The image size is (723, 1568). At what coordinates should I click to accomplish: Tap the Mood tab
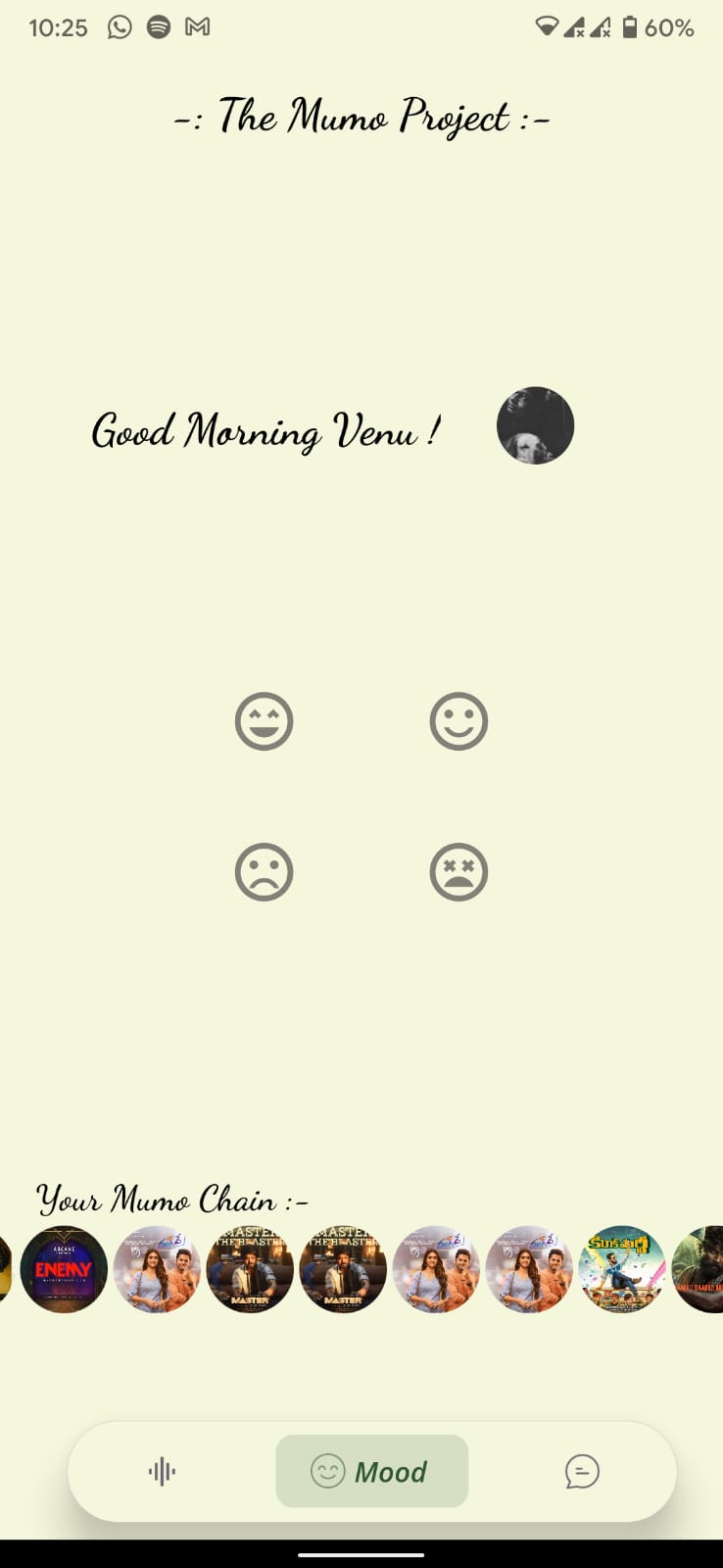372,1471
